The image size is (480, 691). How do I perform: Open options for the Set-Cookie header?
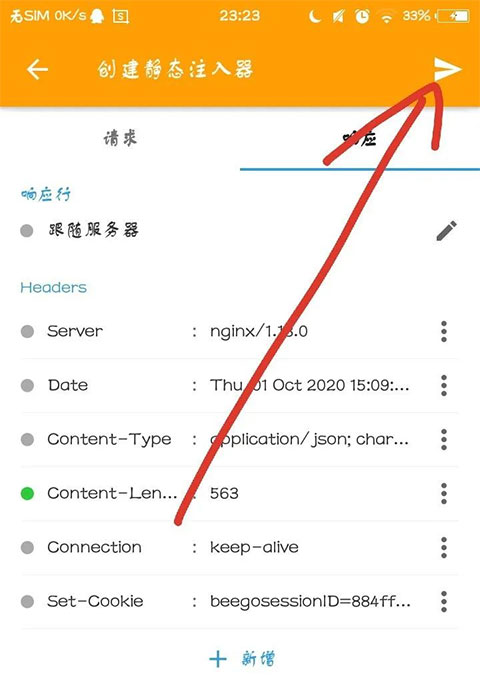[444, 602]
